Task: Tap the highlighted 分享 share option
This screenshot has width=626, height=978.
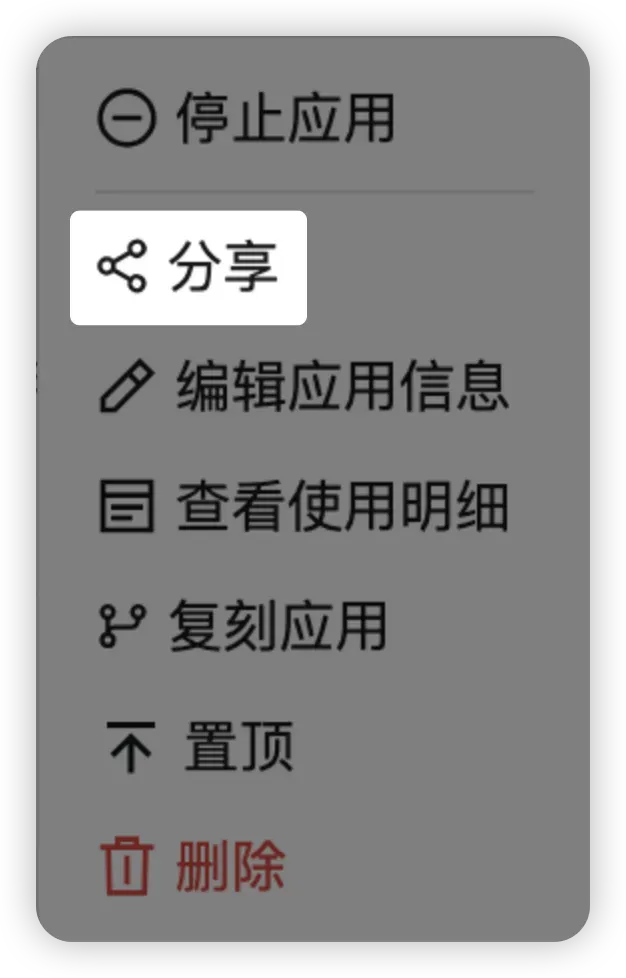Action: (188, 267)
